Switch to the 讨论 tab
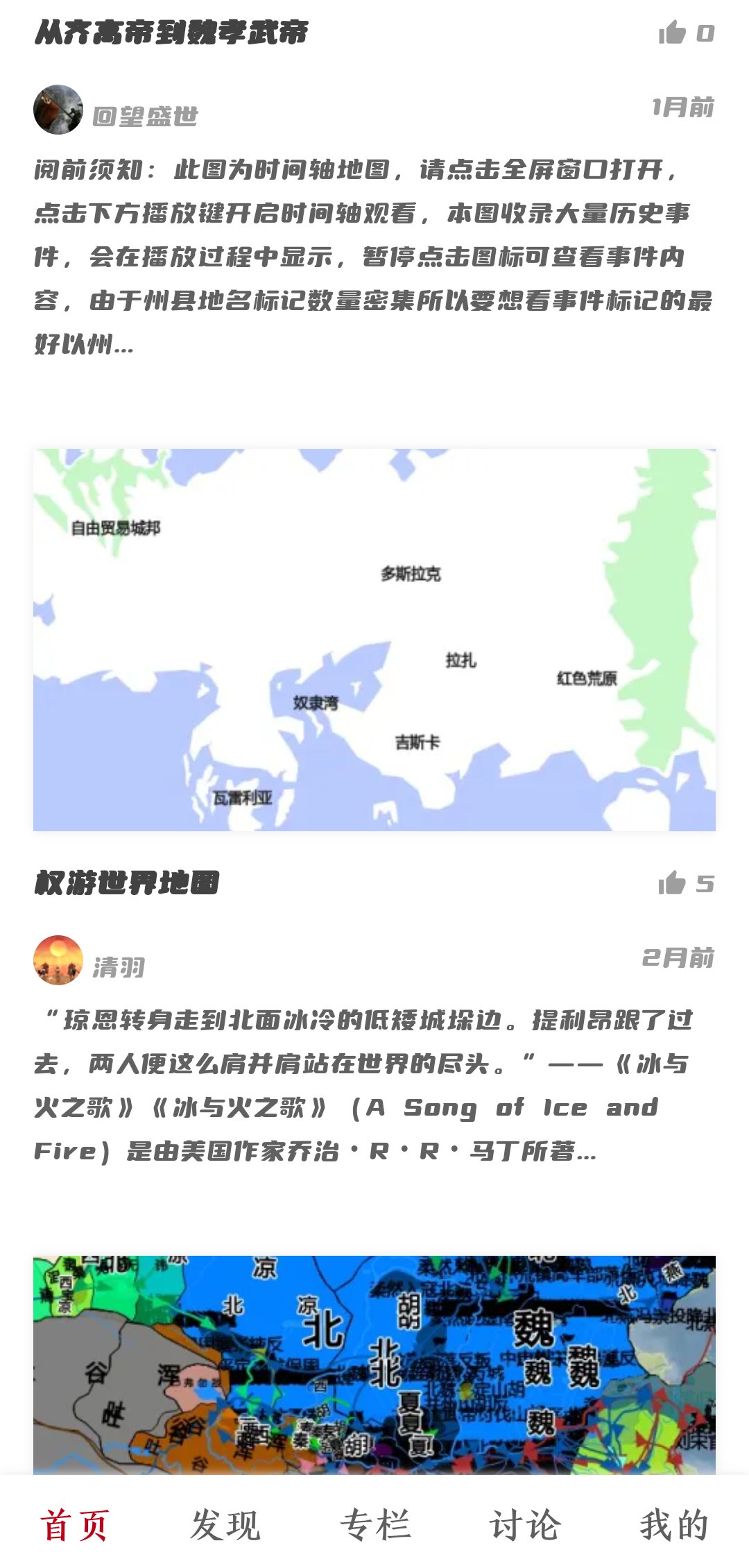This screenshot has width=749, height=1568. coord(524,1526)
